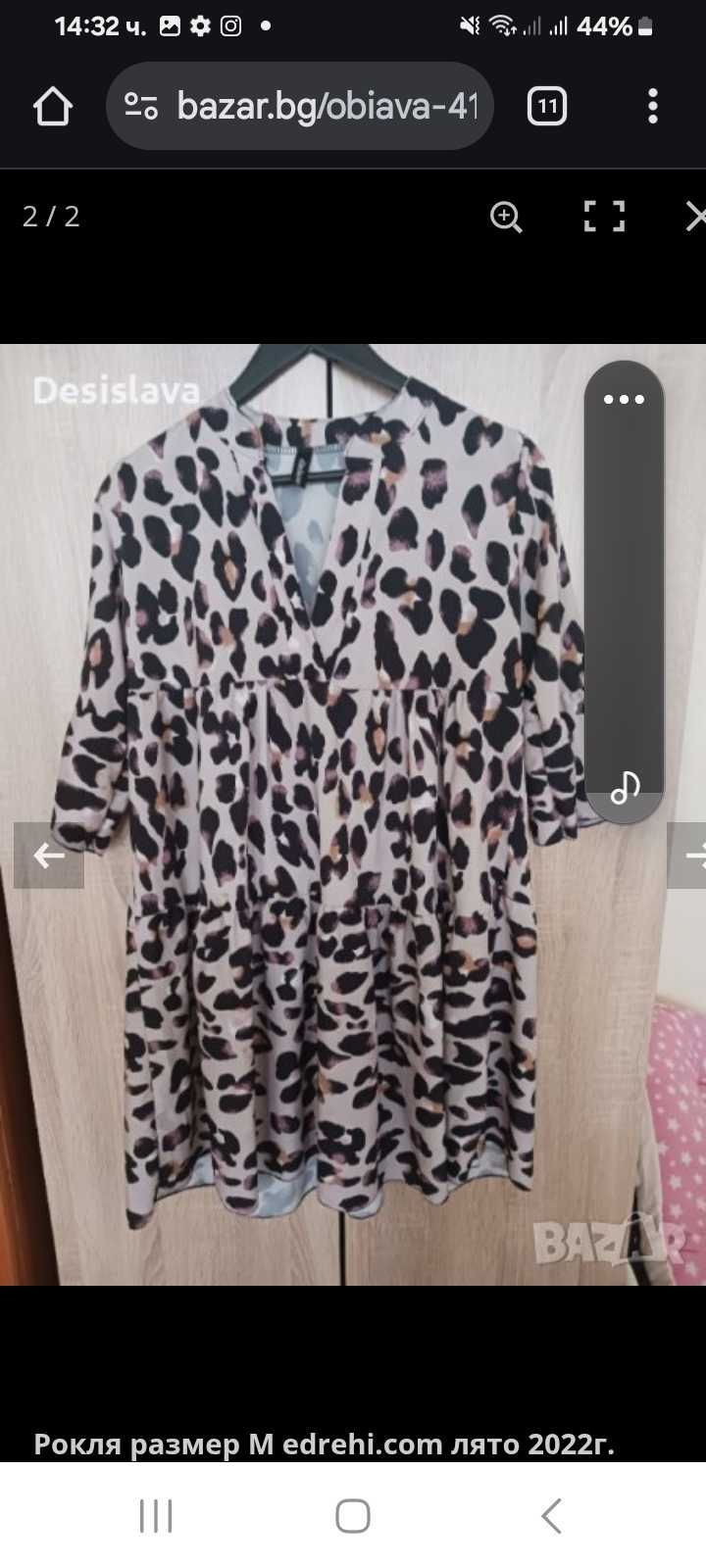706x1568 pixels.
Task: Tap the media sound icon on volume panel
Action: [624, 787]
